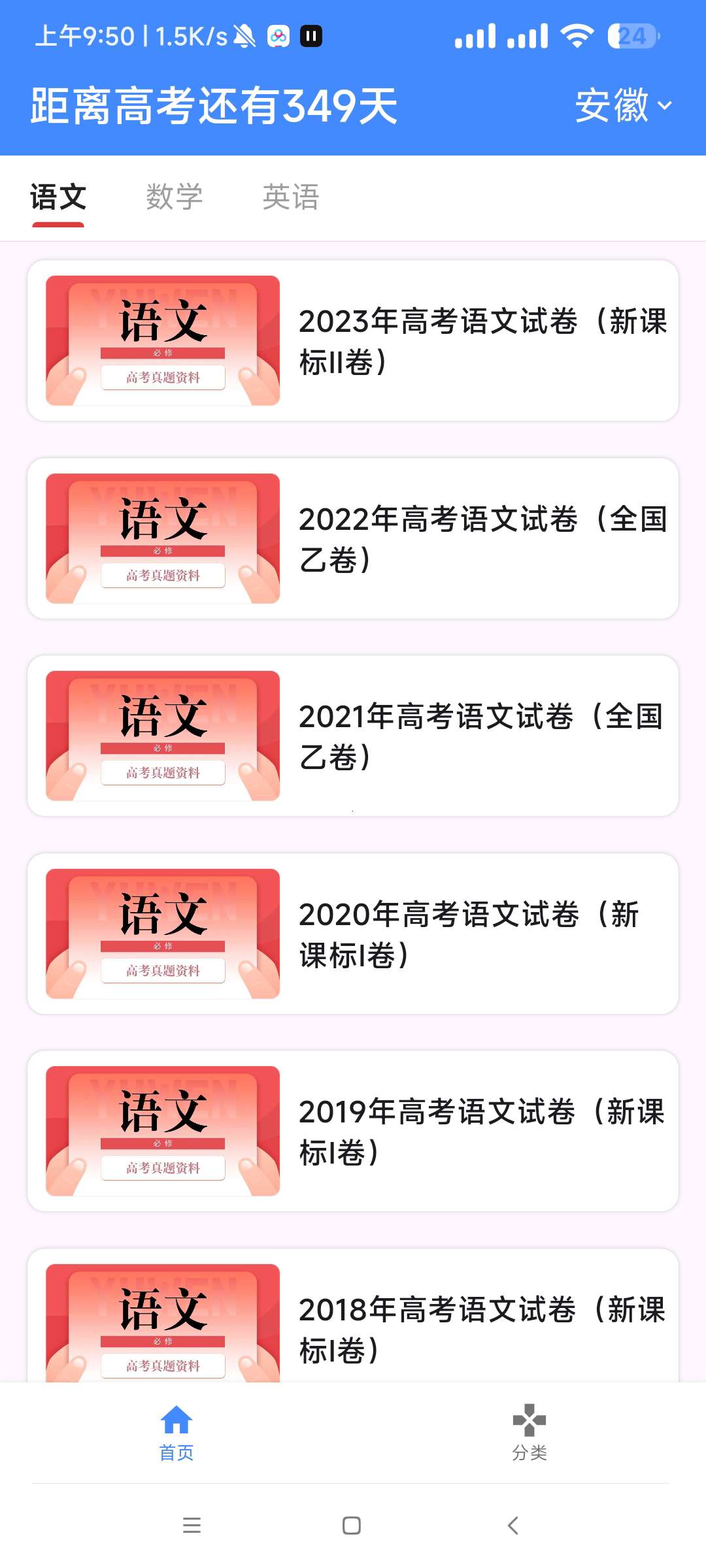Switch to the 英语 tab
706x1568 pixels.
(x=291, y=197)
